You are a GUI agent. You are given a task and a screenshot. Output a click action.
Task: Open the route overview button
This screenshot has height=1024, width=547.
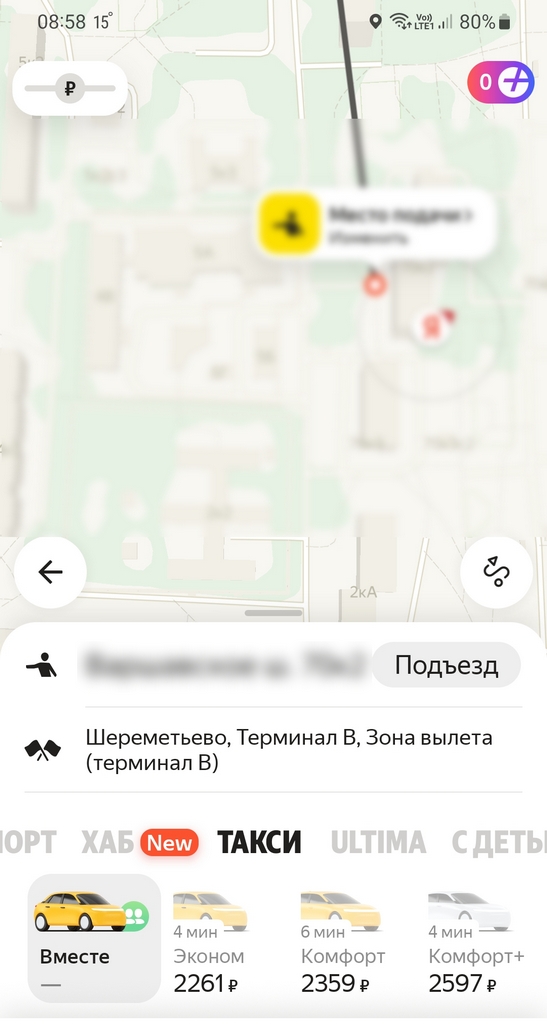(x=496, y=573)
